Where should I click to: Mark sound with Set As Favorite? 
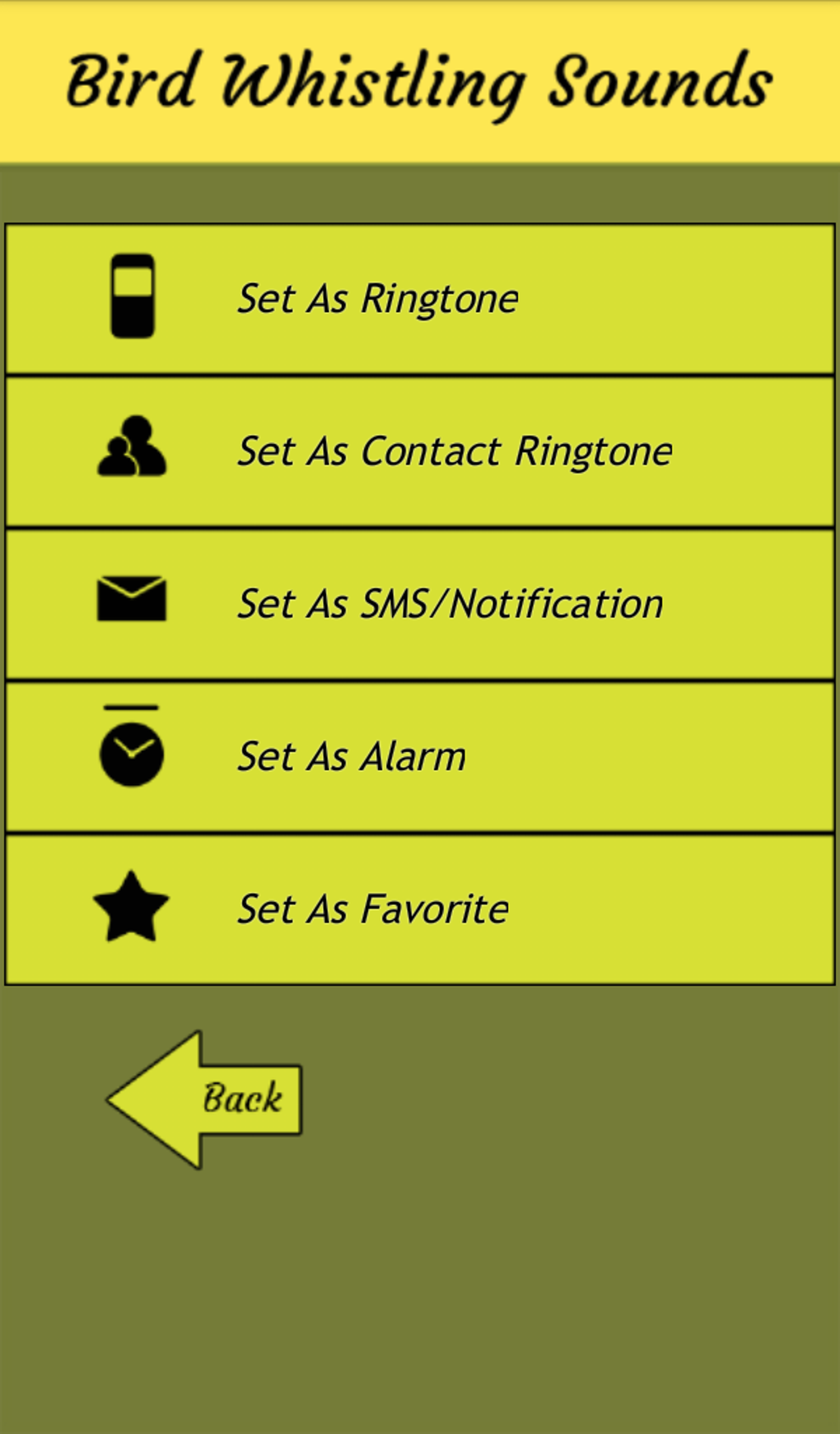[x=420, y=909]
